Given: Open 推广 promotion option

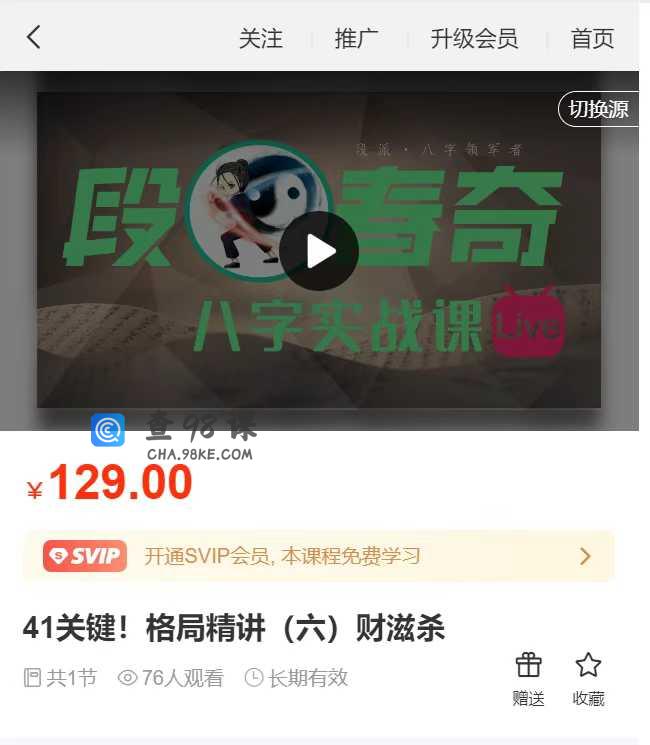Looking at the screenshot, I should point(356,39).
